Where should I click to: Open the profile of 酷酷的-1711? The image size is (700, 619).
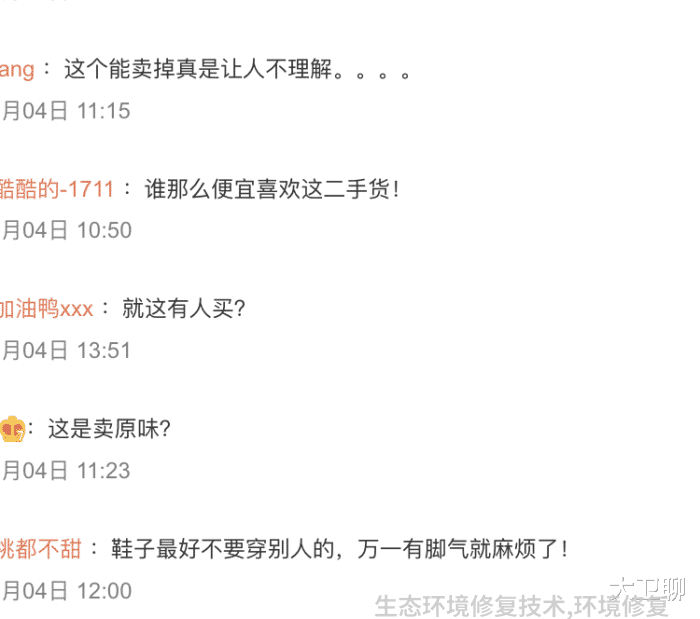pyautogui.click(x=57, y=189)
